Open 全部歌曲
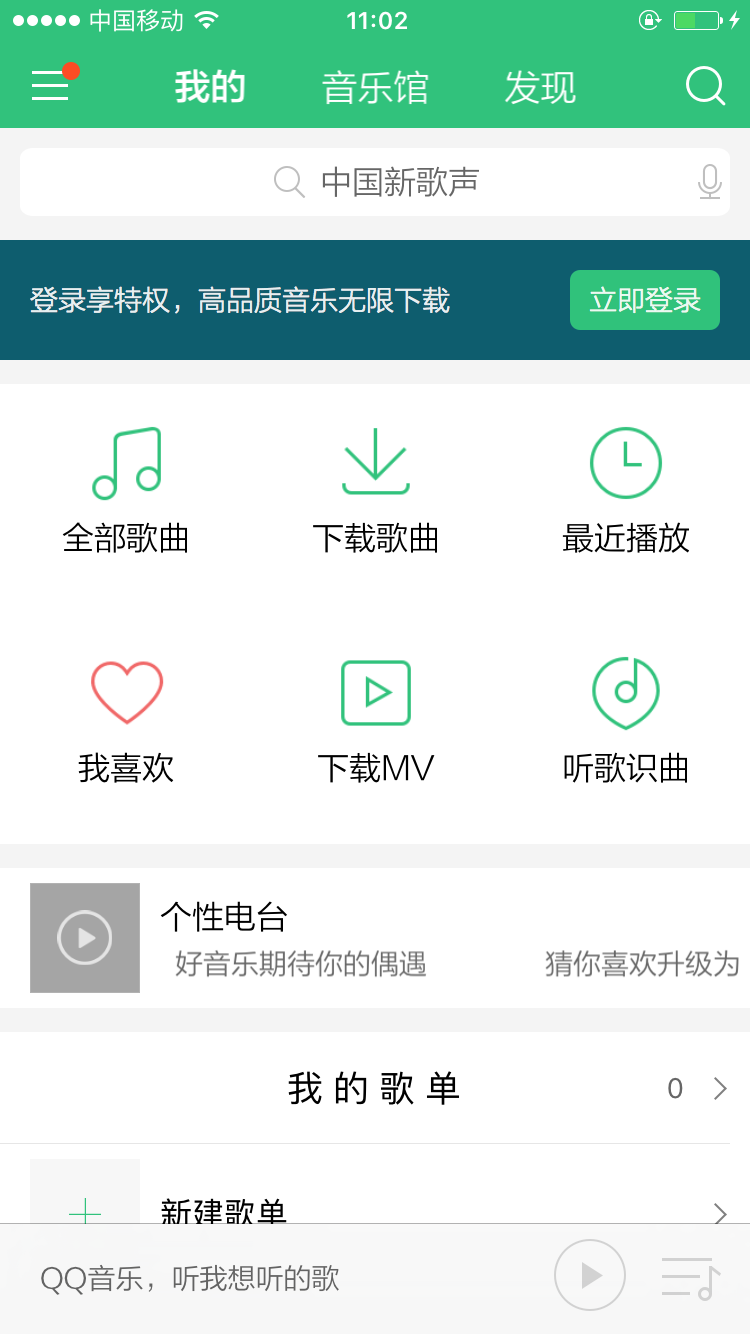 pyautogui.click(x=126, y=490)
